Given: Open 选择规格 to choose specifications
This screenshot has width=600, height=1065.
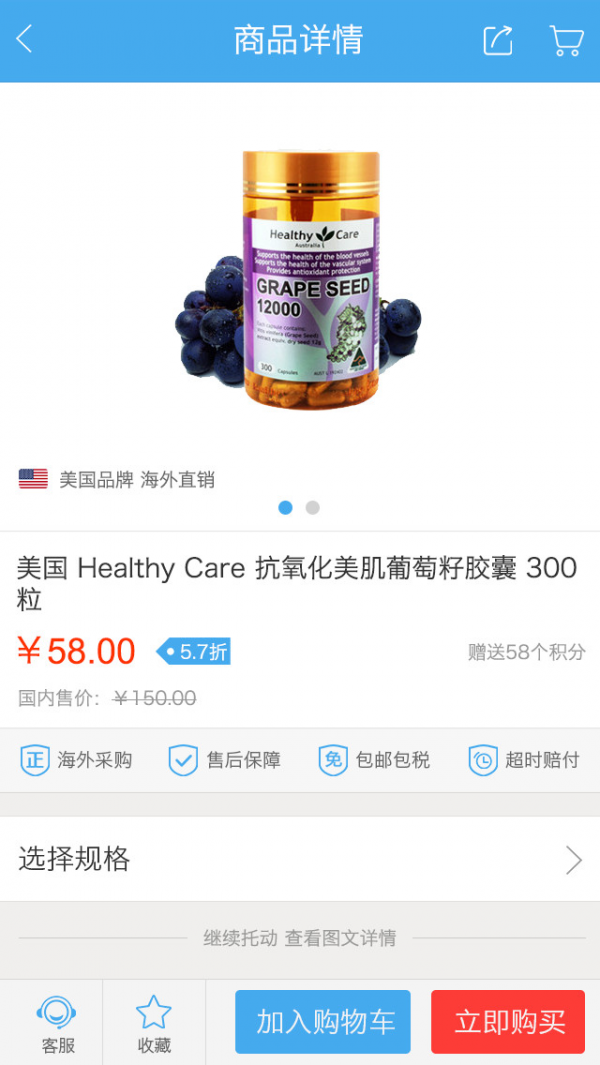Looking at the screenshot, I should point(300,859).
